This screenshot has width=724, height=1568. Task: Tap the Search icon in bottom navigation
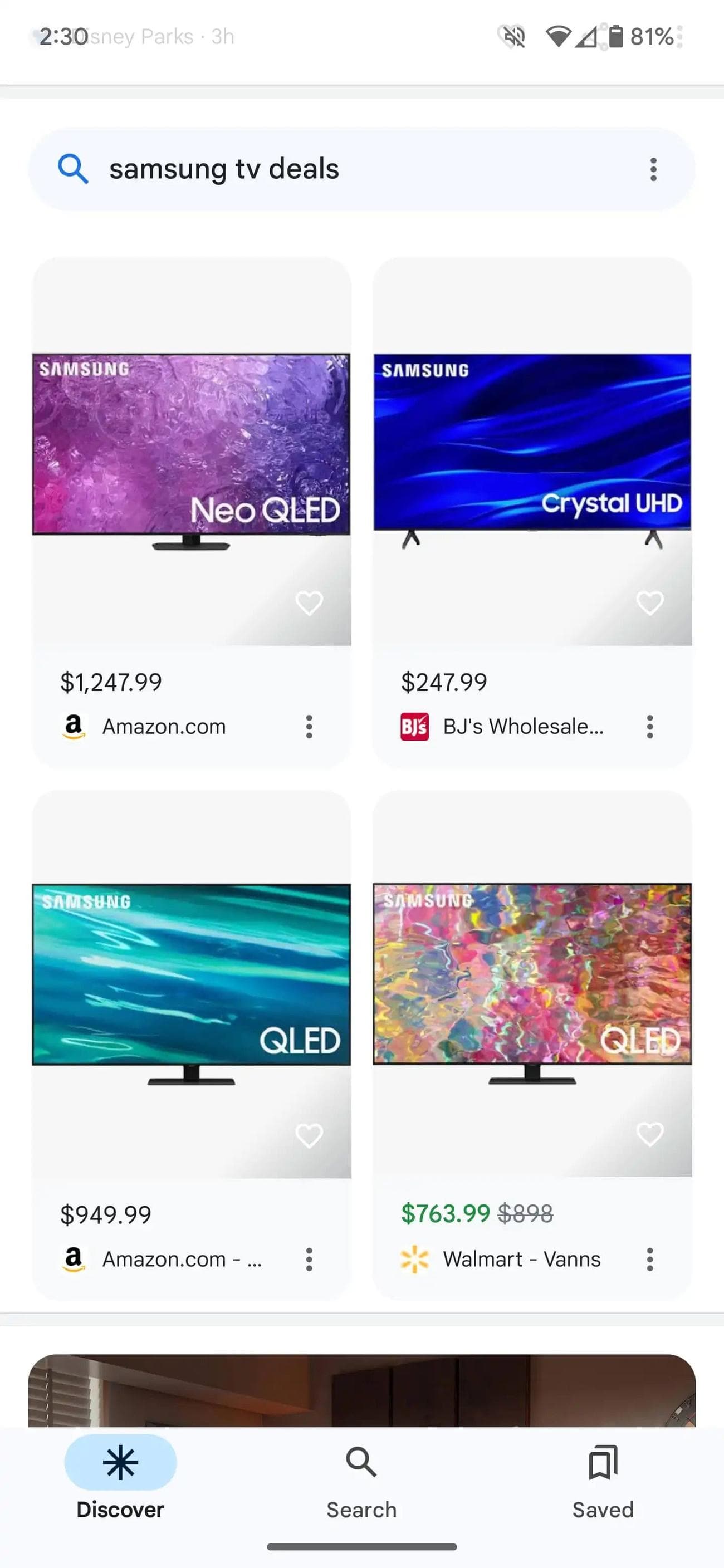[361, 1463]
